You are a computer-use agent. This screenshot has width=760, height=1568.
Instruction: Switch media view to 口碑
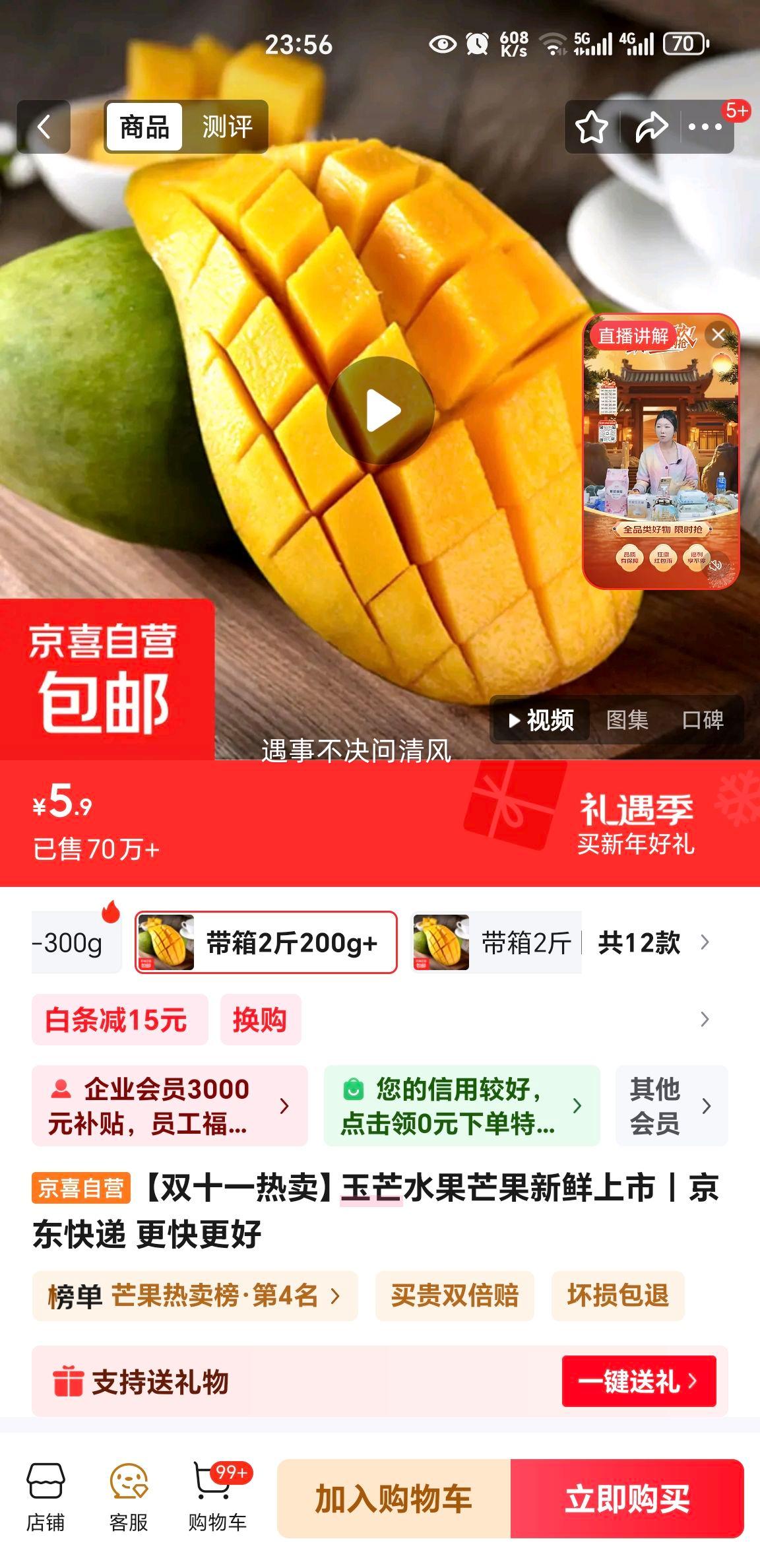pyautogui.click(x=705, y=721)
